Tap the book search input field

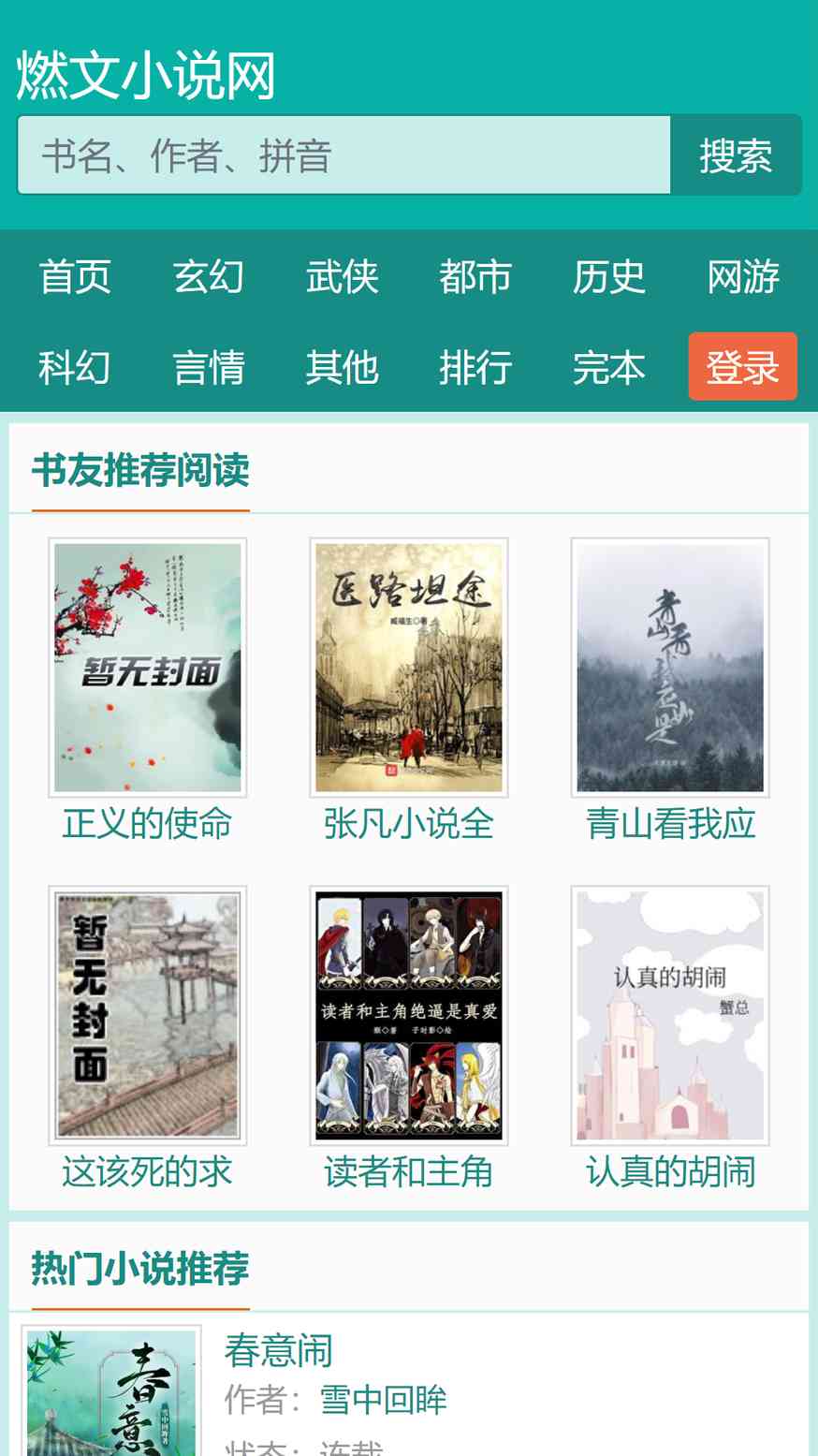pyautogui.click(x=343, y=155)
